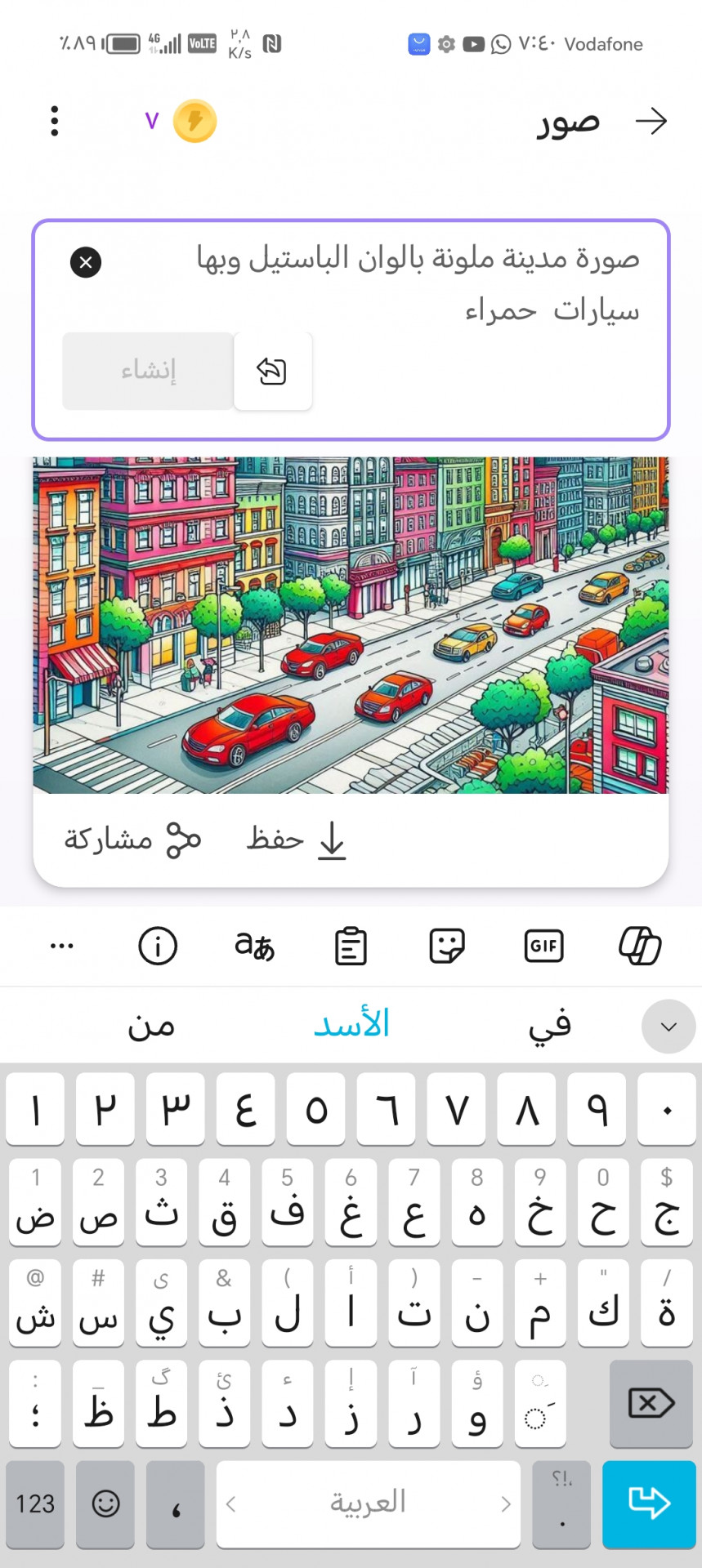This screenshot has width=702, height=1568.
Task: Open the keyboard GIF picker
Action: [x=543, y=946]
